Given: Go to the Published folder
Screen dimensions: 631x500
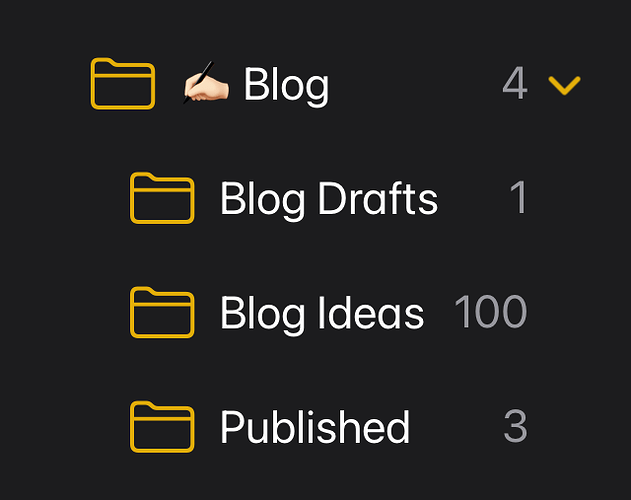Looking at the screenshot, I should (314, 427).
